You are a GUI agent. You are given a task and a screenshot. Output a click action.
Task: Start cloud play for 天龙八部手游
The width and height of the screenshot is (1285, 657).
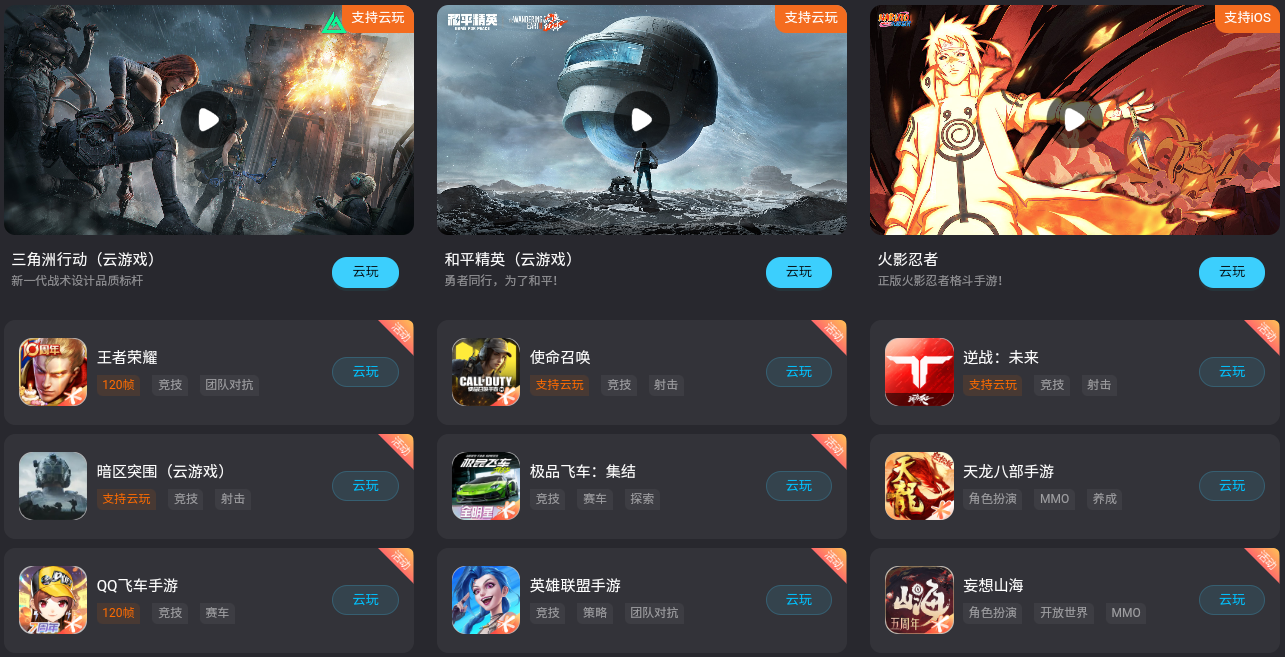click(1231, 486)
